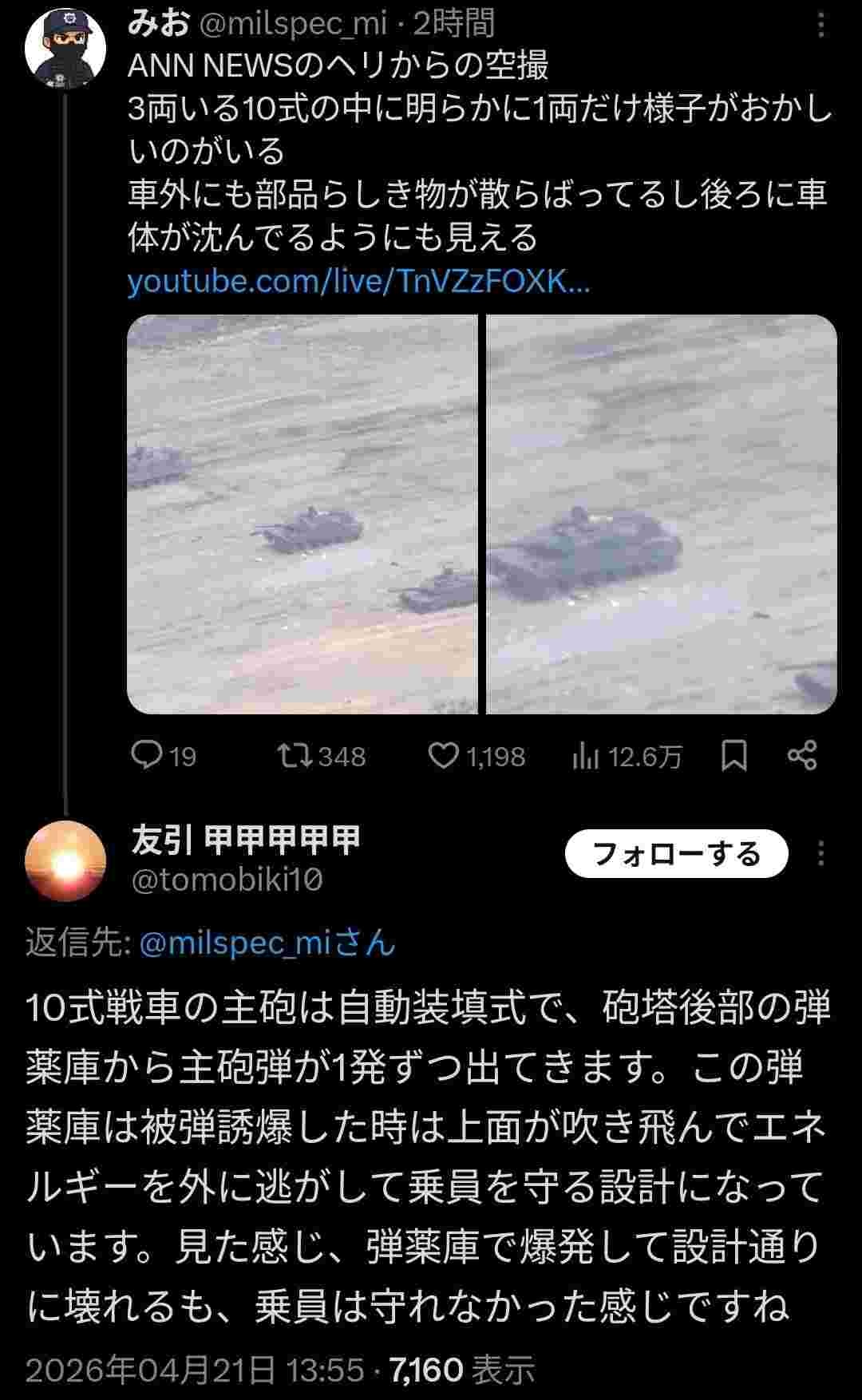This screenshot has width=862, height=1400.
Task: Open みお's profile picture
Action: [65, 49]
